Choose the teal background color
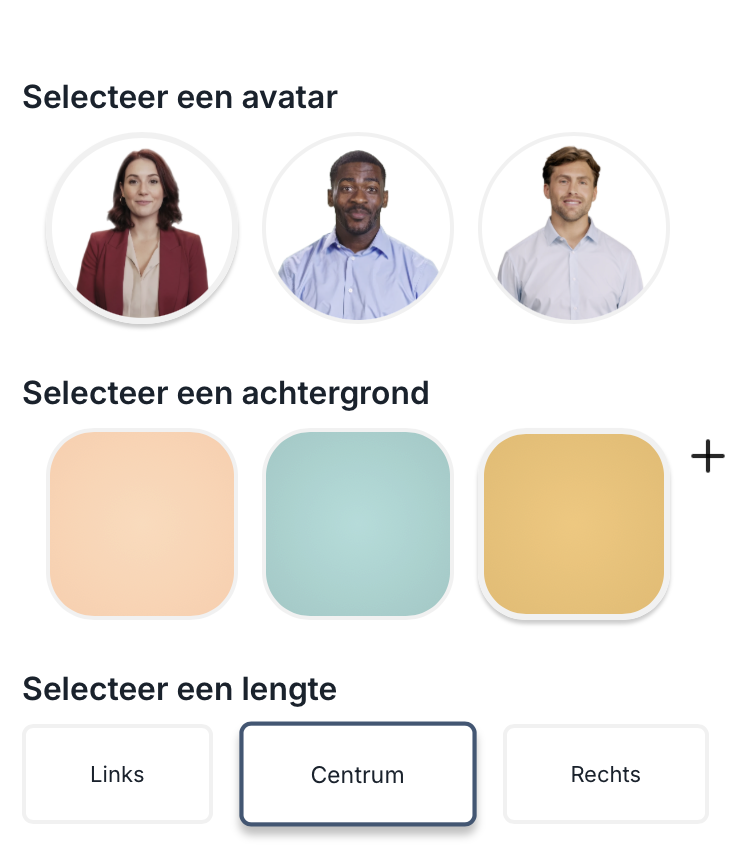The image size is (748, 854). (358, 524)
